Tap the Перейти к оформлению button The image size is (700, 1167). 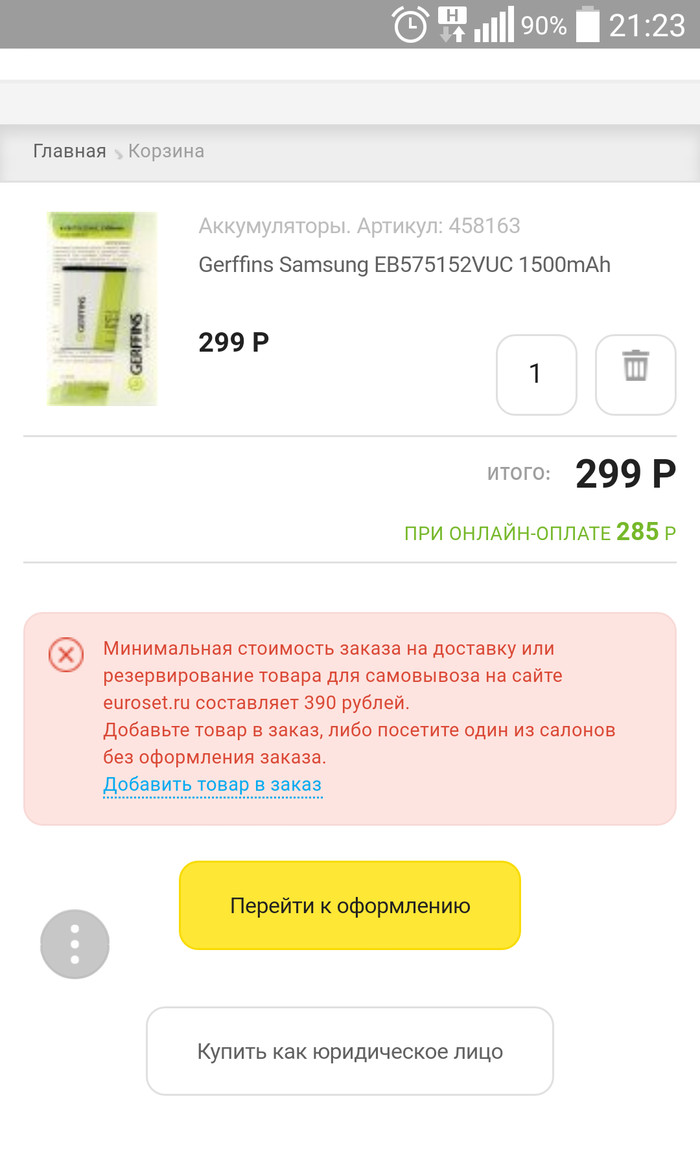350,906
